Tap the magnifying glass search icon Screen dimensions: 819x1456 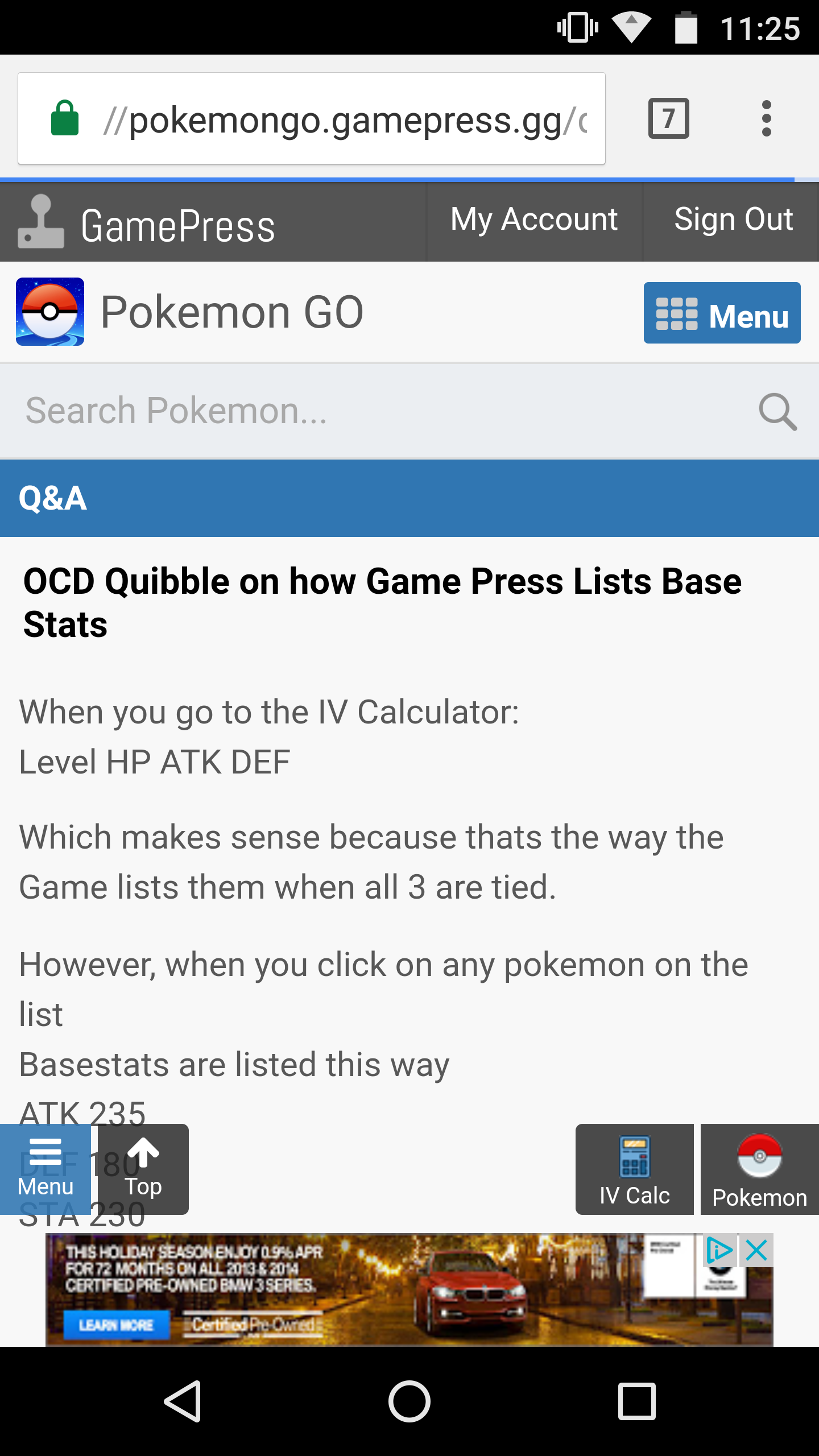click(777, 411)
